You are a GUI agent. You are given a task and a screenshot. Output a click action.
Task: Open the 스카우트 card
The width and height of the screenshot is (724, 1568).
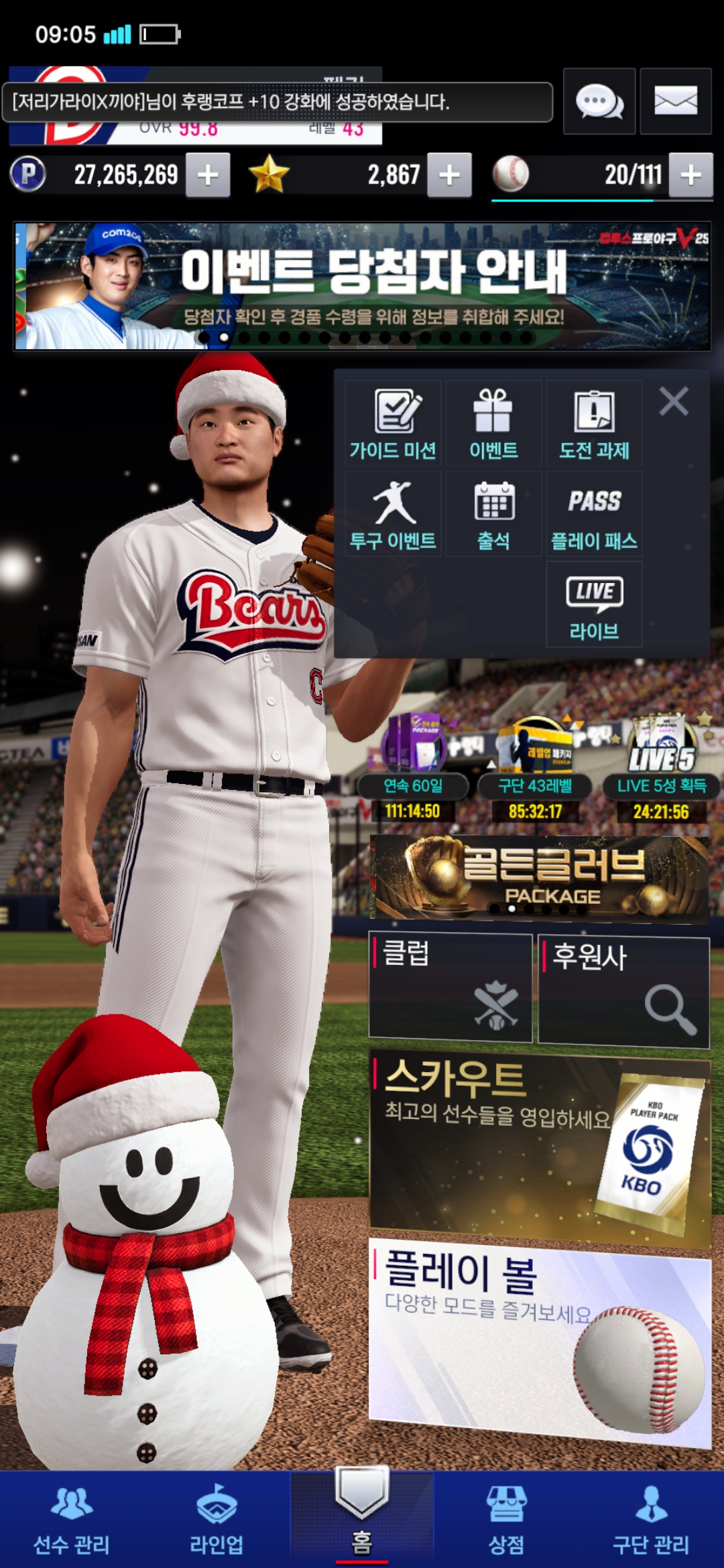[x=540, y=1147]
